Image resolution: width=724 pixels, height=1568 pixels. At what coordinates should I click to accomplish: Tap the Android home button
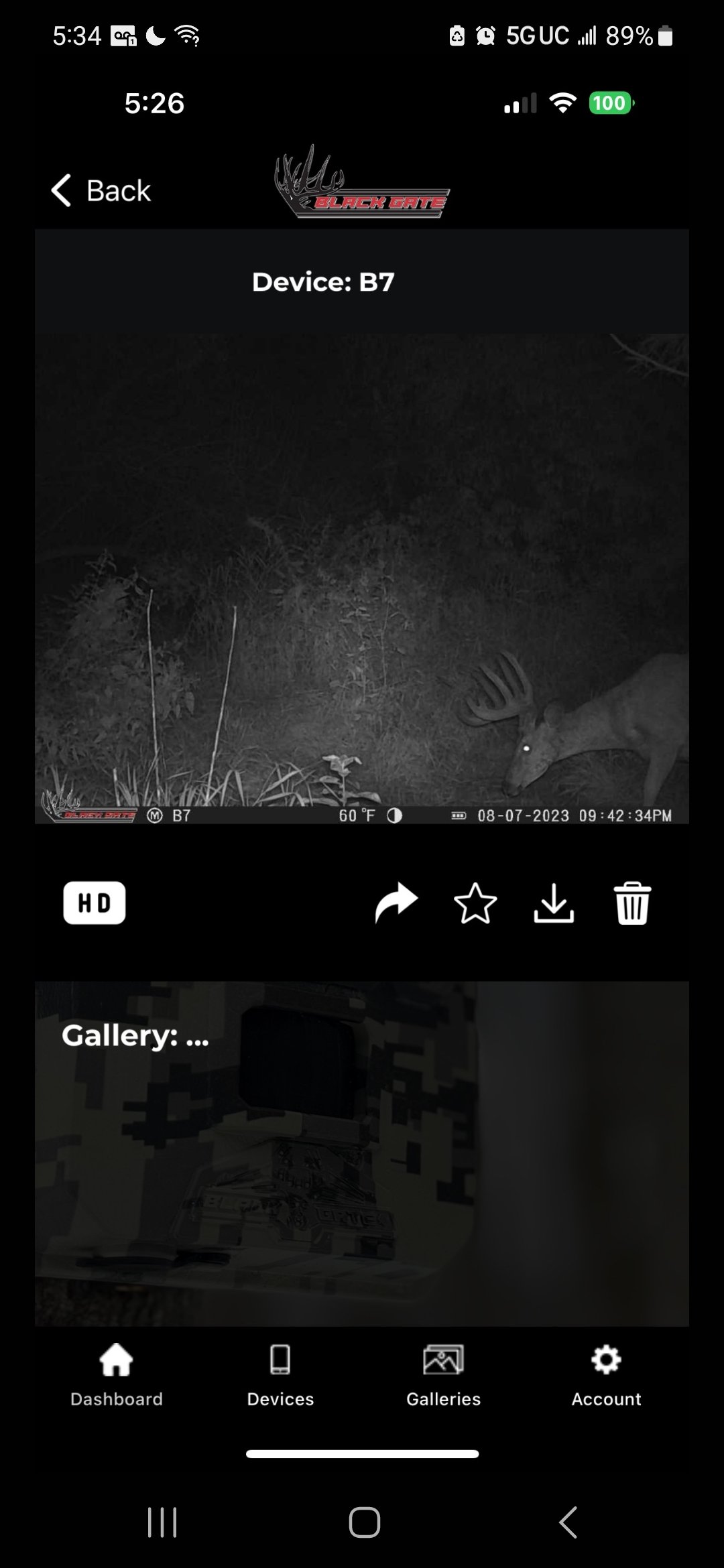point(364,1522)
